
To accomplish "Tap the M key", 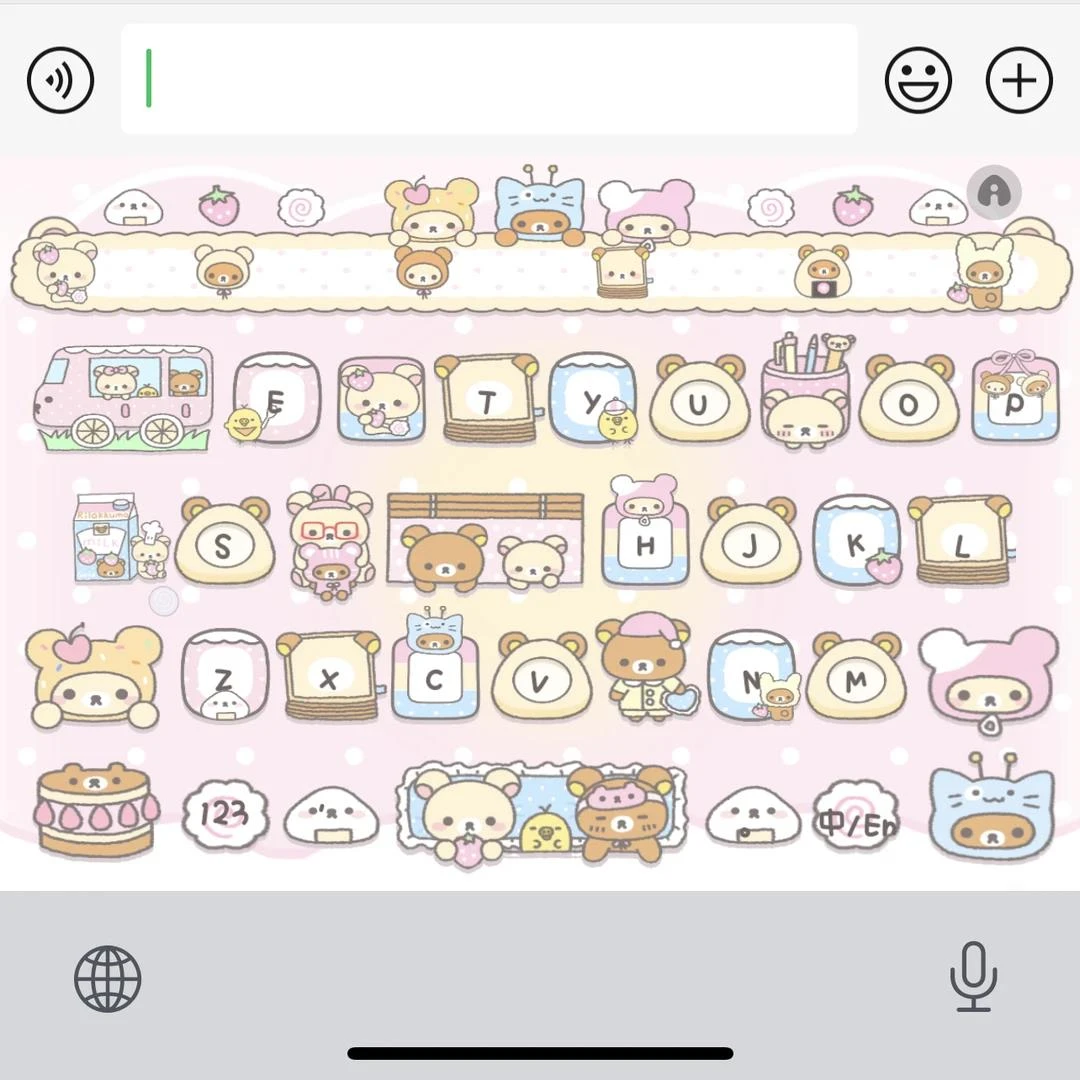I will 856,680.
